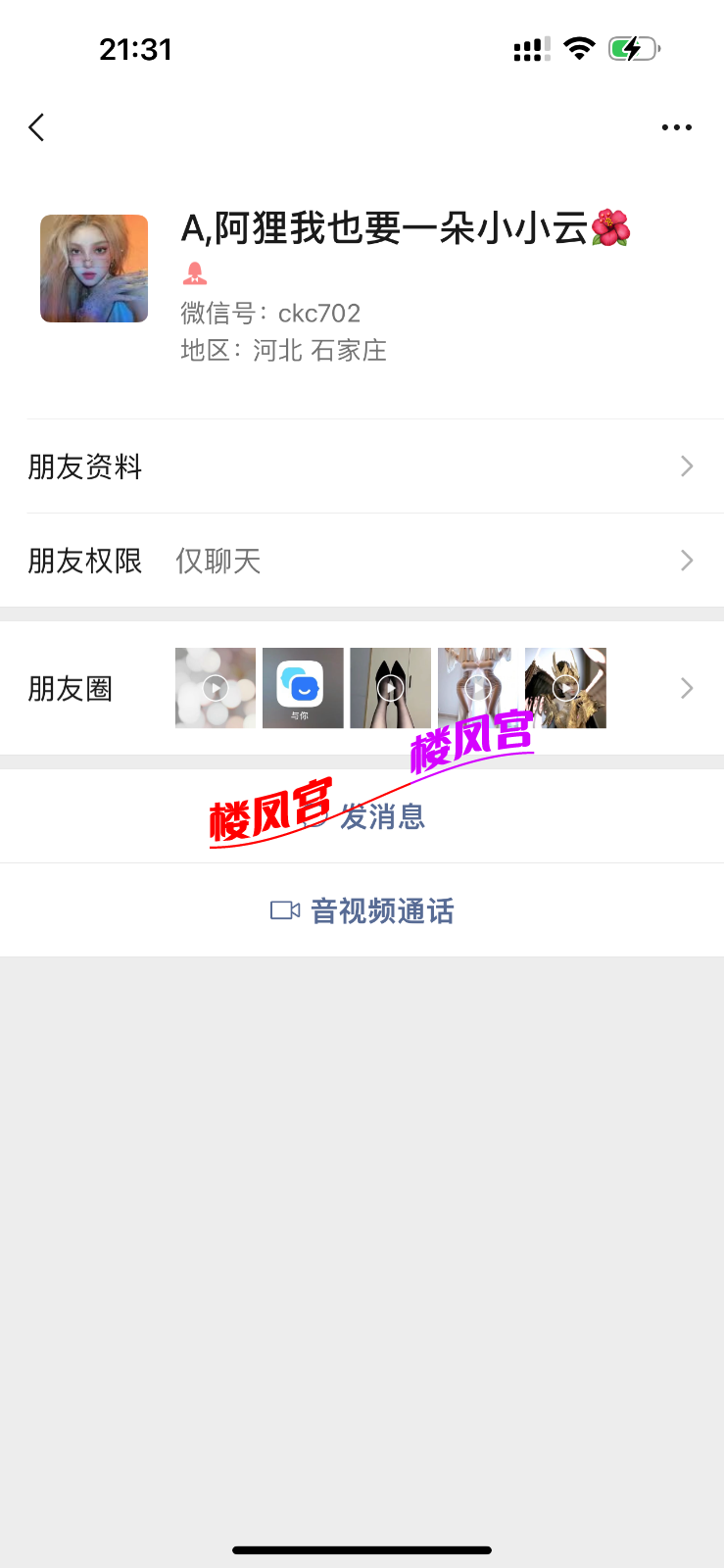
Task: Open 朋友权限 settings row
Action: tap(362, 561)
